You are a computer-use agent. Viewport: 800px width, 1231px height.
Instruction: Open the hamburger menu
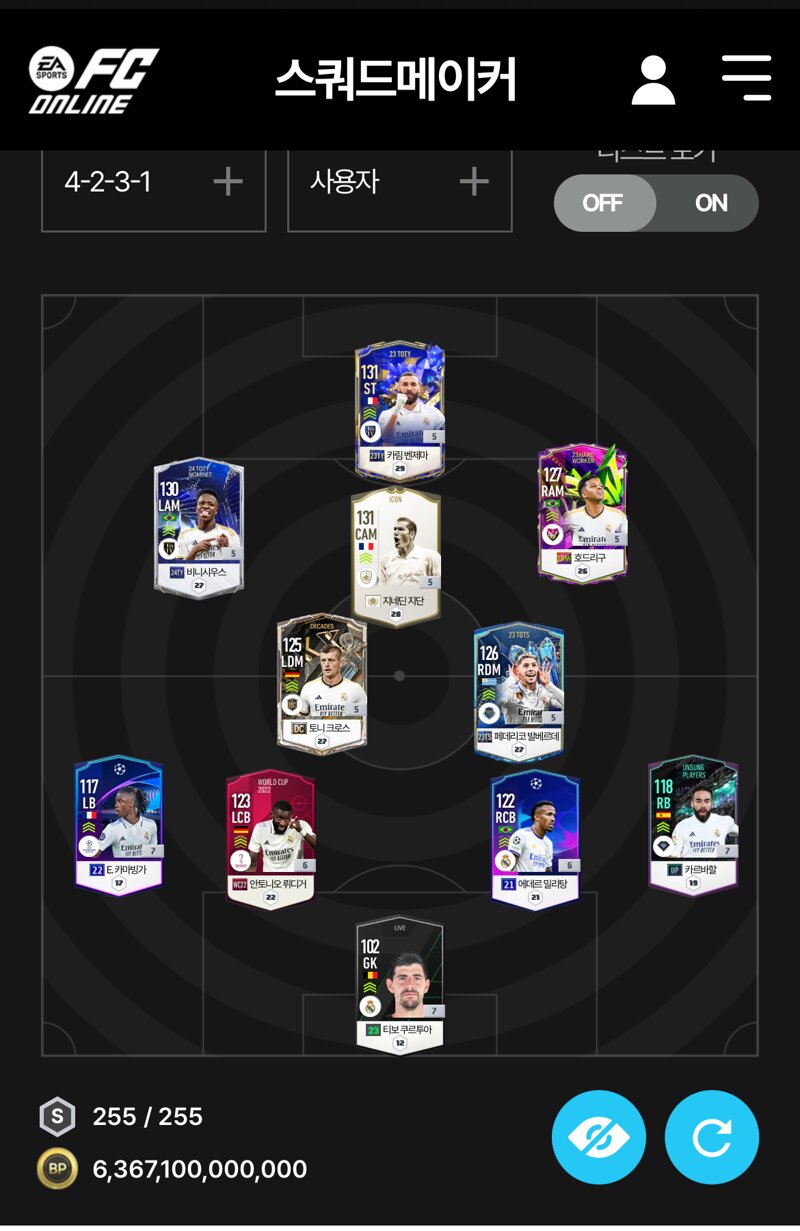click(746, 78)
